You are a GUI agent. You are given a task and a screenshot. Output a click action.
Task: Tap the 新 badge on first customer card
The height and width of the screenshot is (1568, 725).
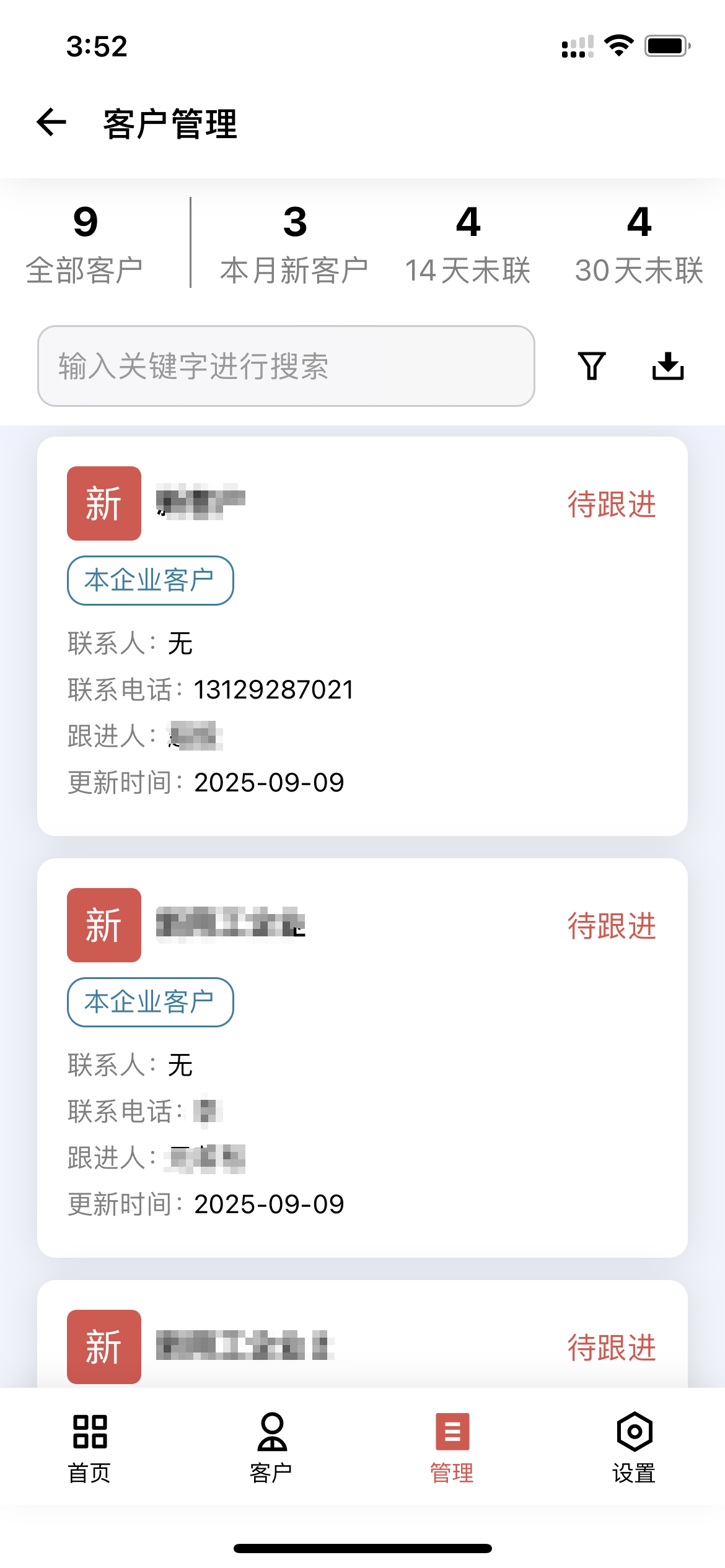[x=103, y=503]
